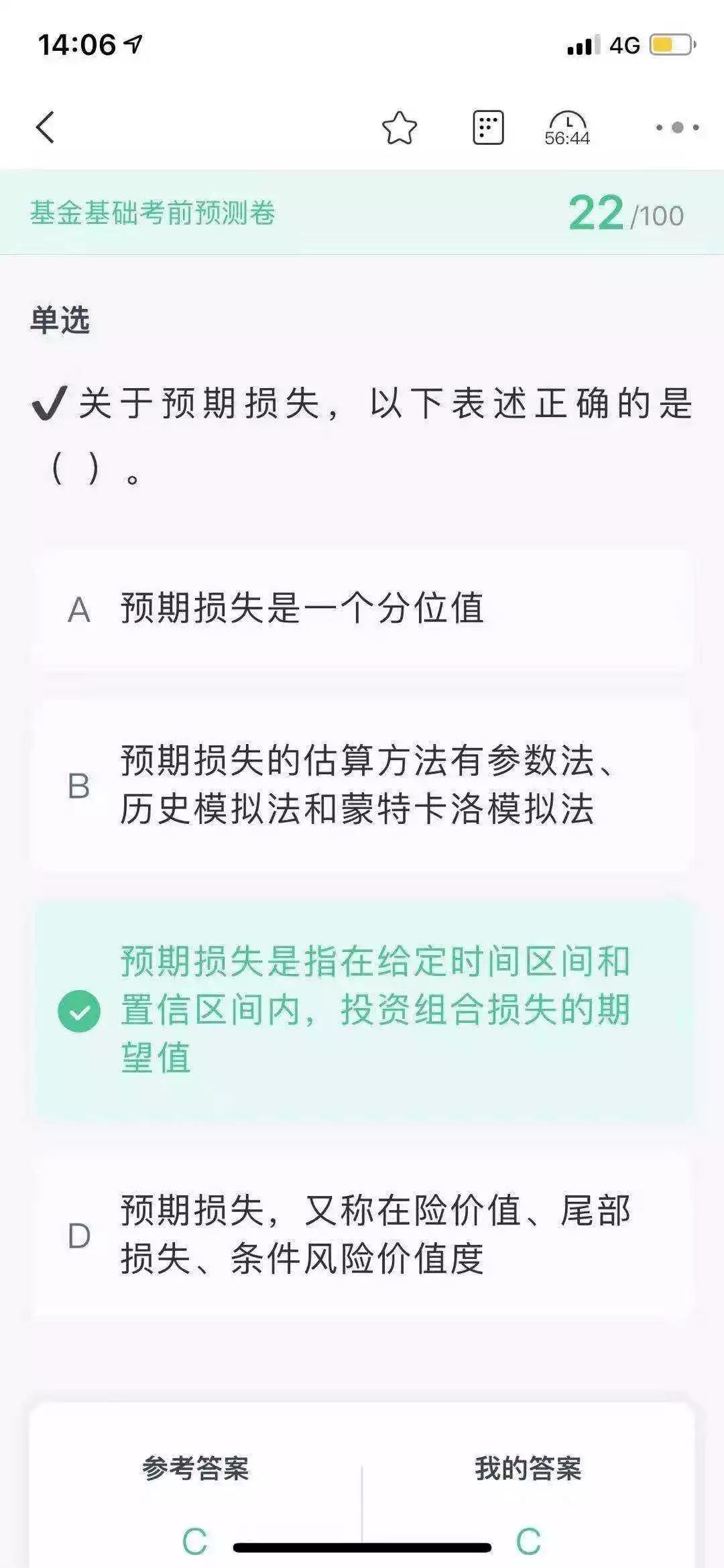Favorite this question with the star
The height and width of the screenshot is (1568, 724).
(400, 127)
